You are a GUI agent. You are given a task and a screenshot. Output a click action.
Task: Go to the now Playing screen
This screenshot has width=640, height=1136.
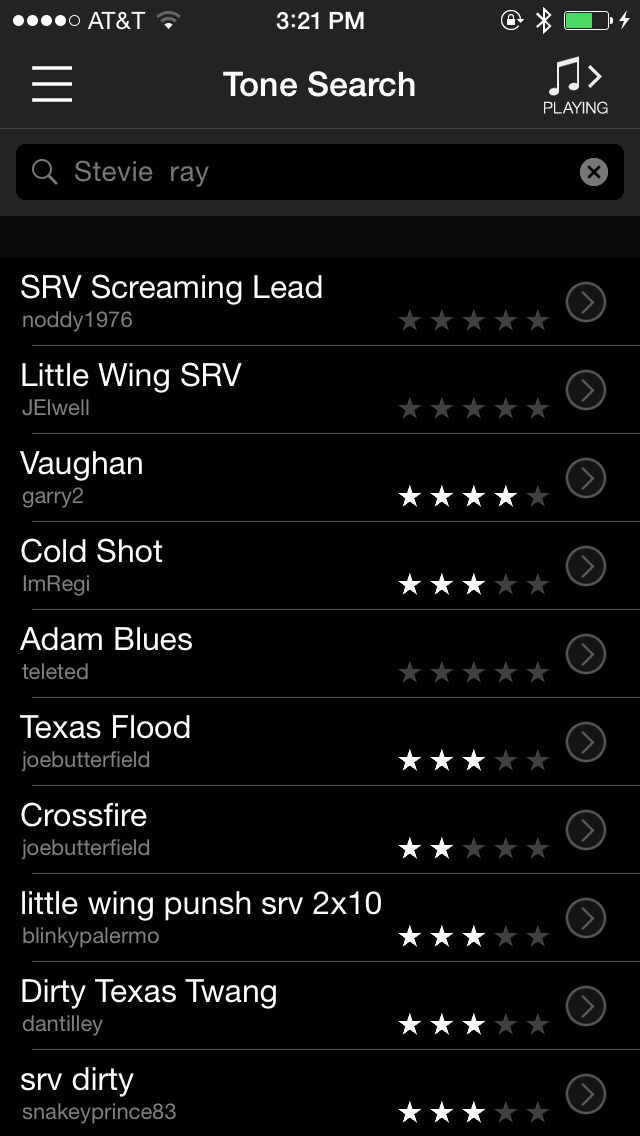pos(575,86)
